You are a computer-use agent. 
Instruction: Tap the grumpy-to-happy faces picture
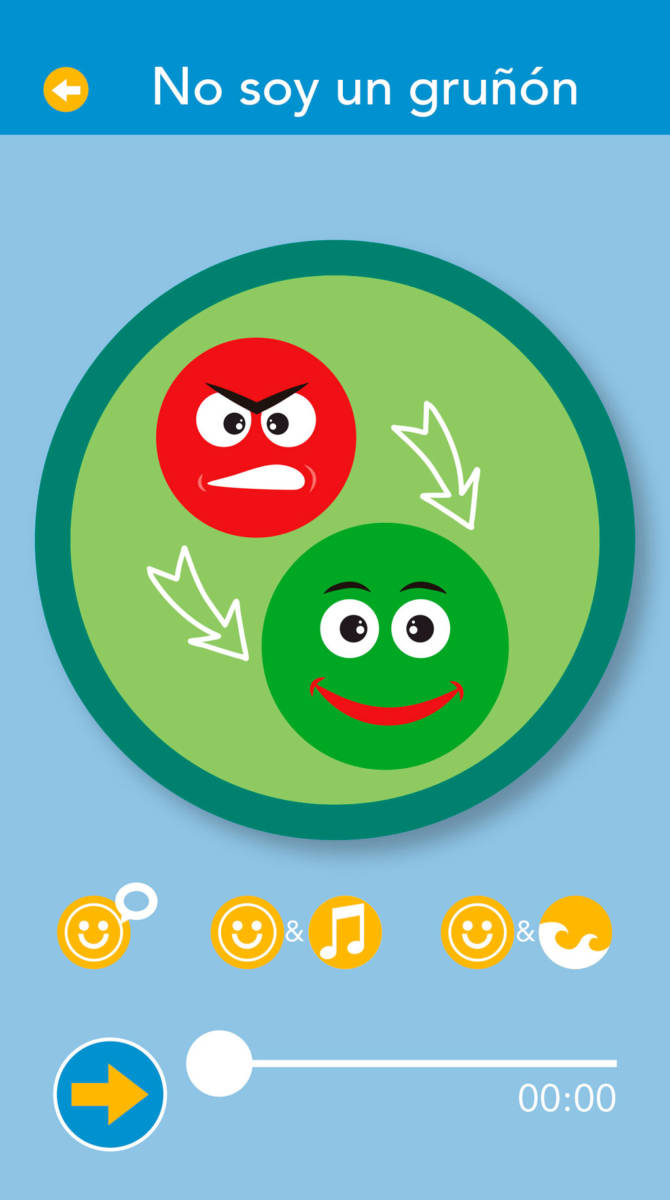pyautogui.click(x=335, y=540)
